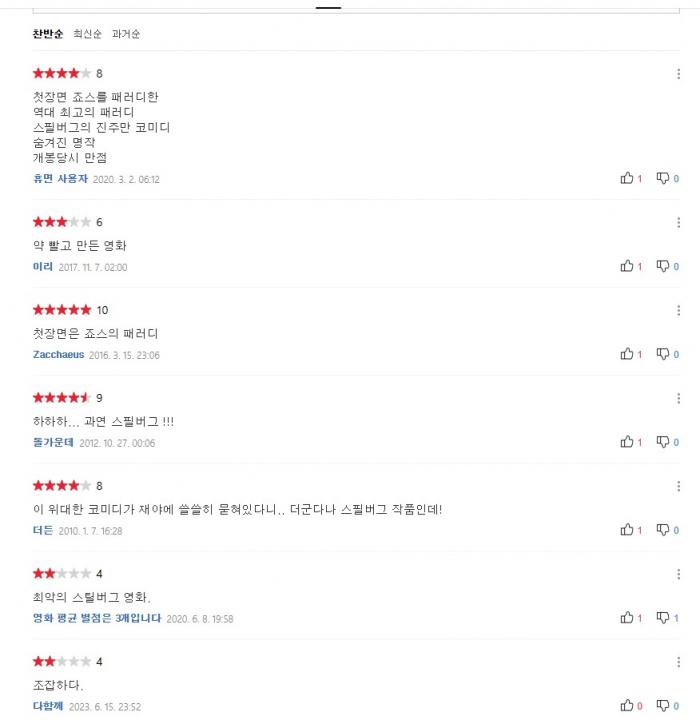Like the review by Zacchaeus

(627, 354)
